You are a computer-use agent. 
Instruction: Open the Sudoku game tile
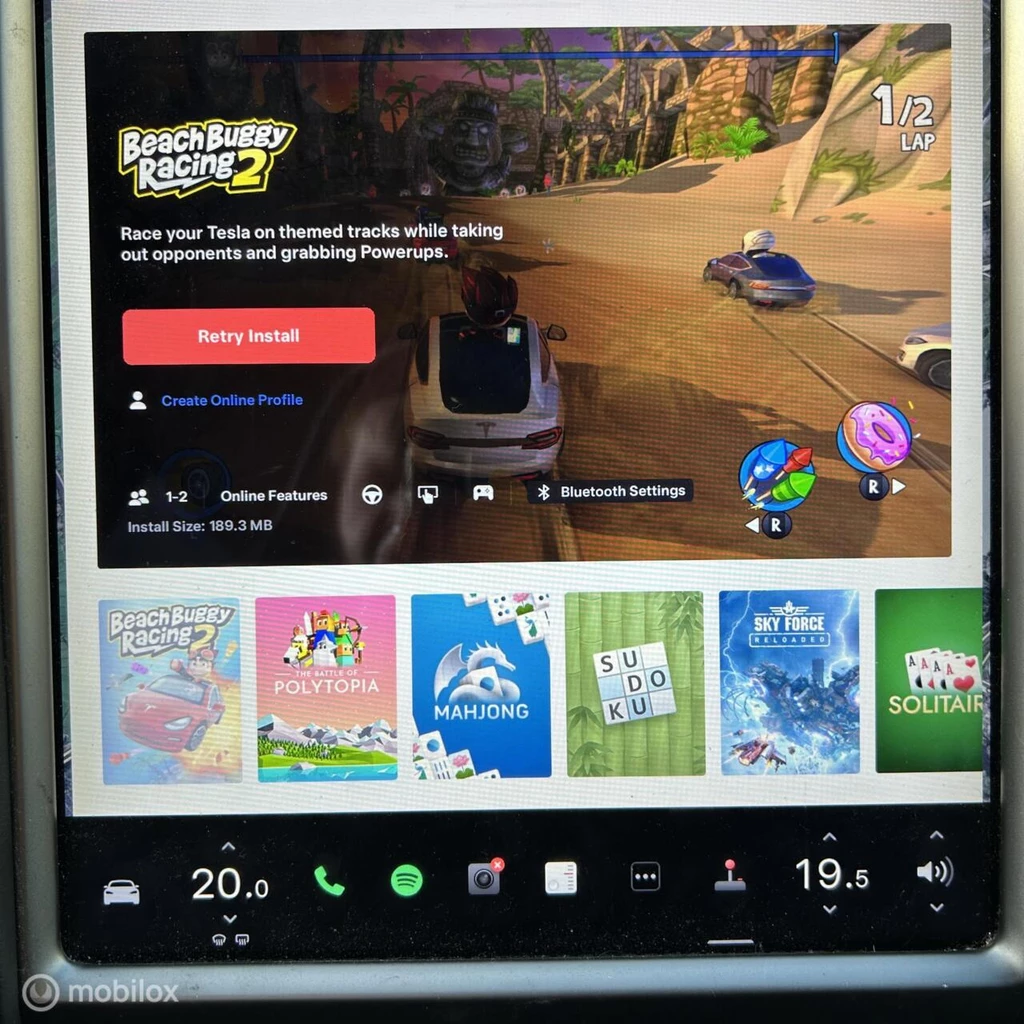click(635, 684)
